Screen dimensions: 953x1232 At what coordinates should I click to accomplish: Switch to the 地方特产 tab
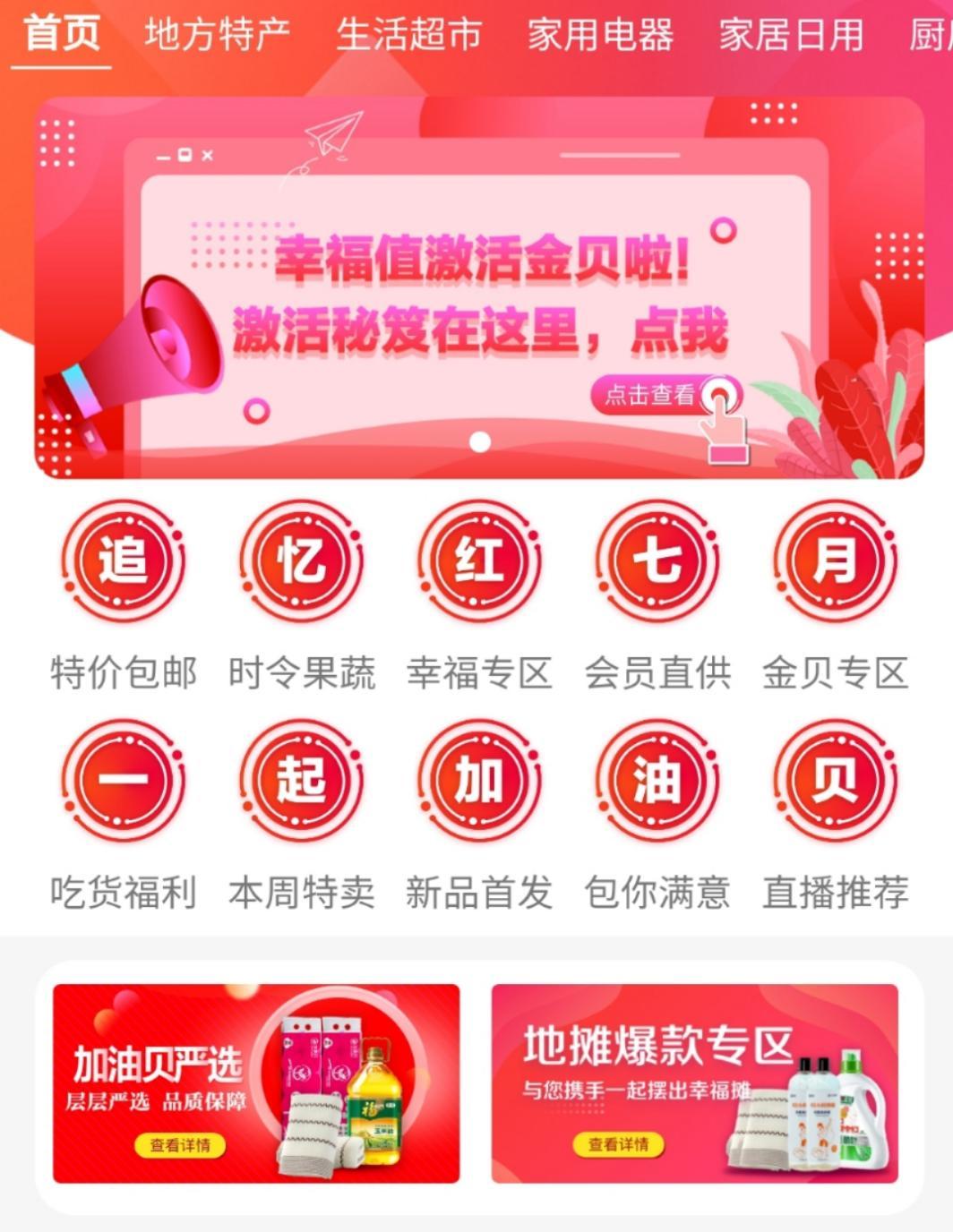click(218, 35)
